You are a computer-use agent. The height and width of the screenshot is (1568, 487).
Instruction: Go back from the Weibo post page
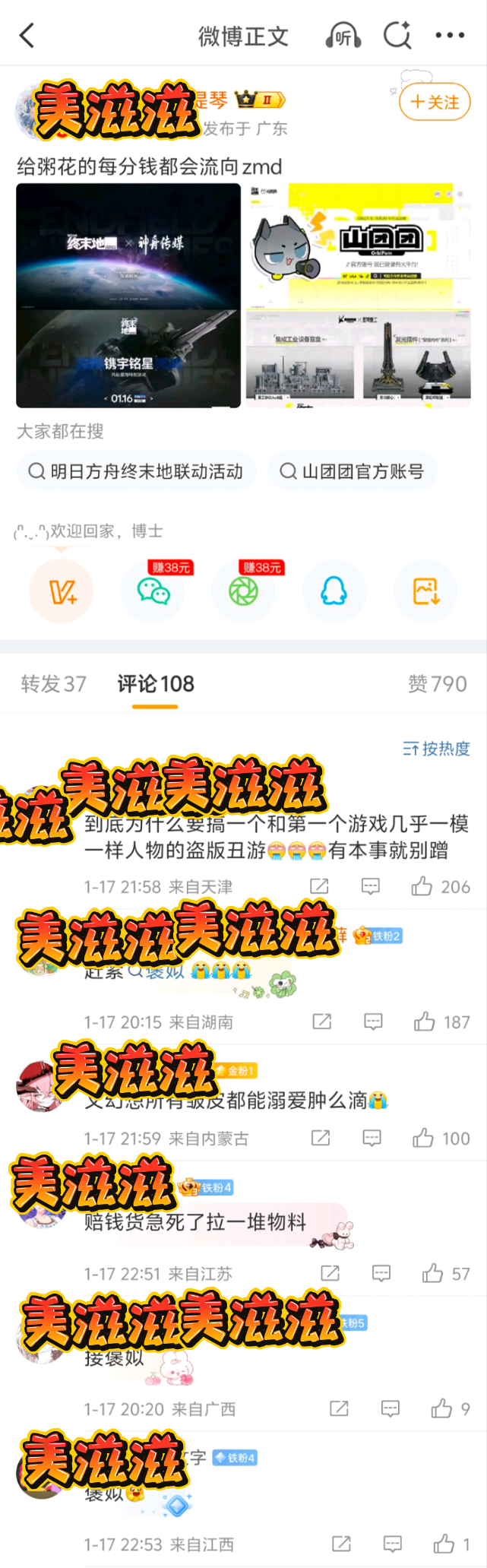[x=27, y=36]
